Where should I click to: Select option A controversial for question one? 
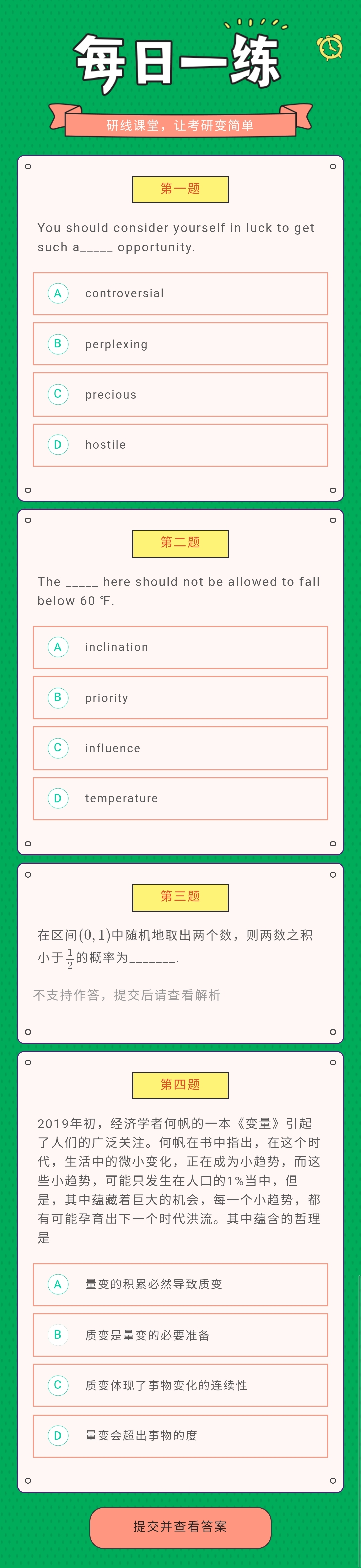(x=180, y=293)
